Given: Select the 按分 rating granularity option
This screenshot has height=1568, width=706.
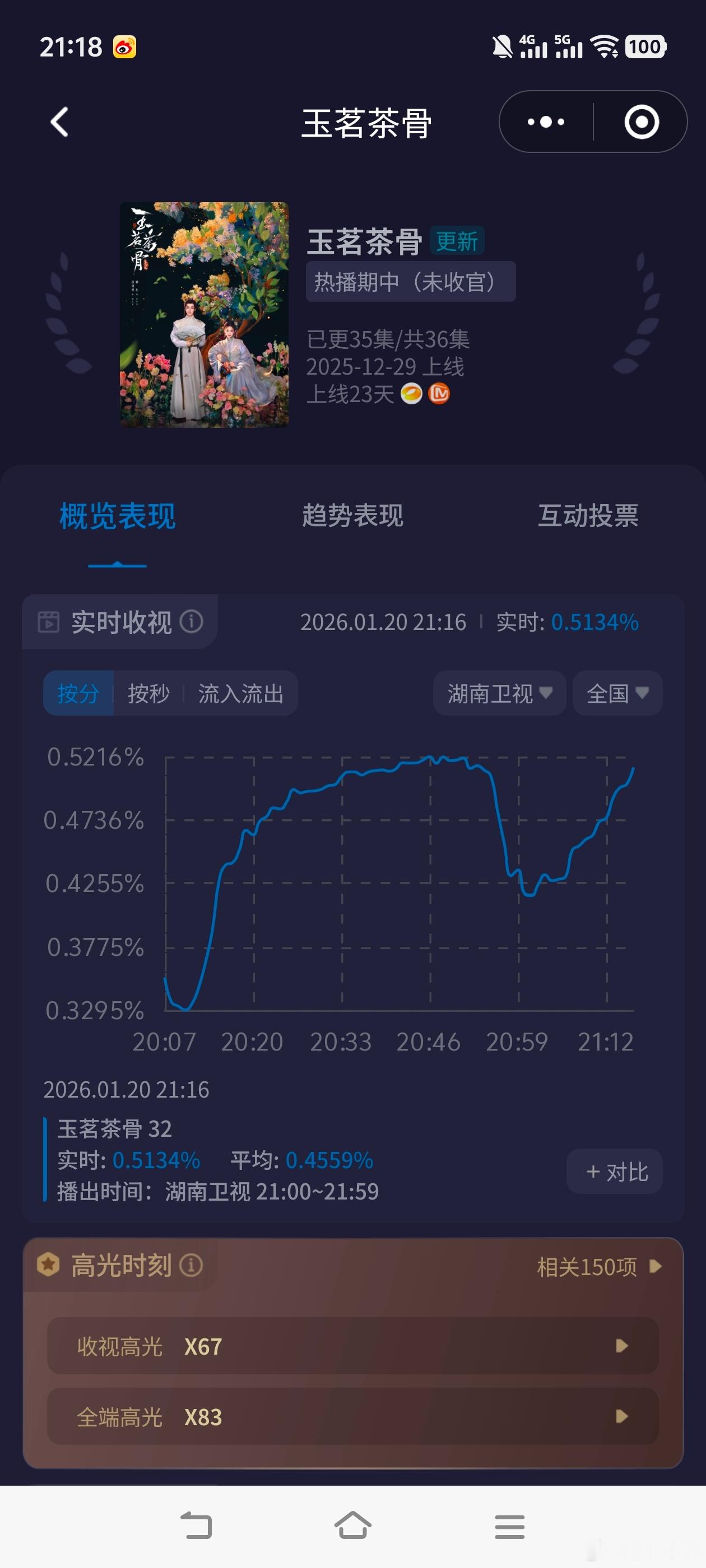Looking at the screenshot, I should point(77,693).
